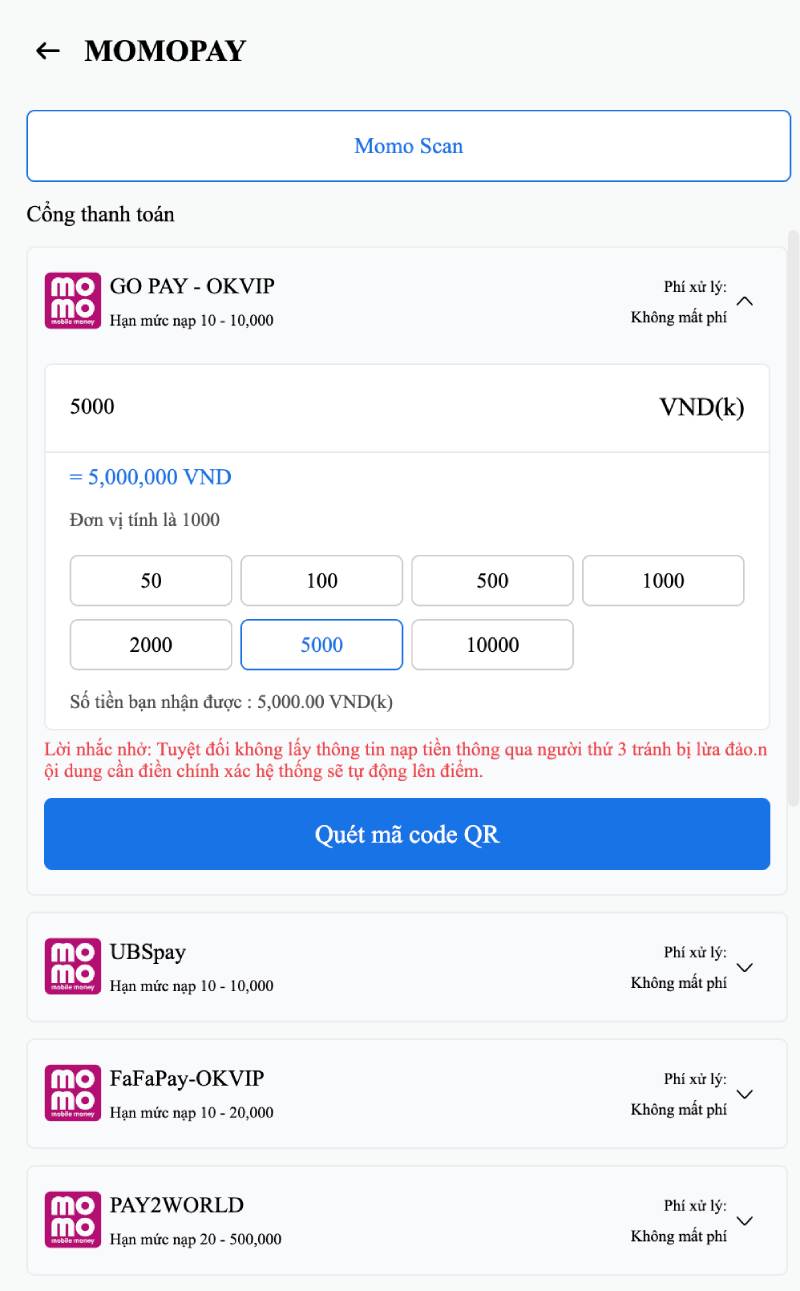This screenshot has height=1291, width=800.
Task: Set amount to 1000
Action: pyautogui.click(x=663, y=581)
